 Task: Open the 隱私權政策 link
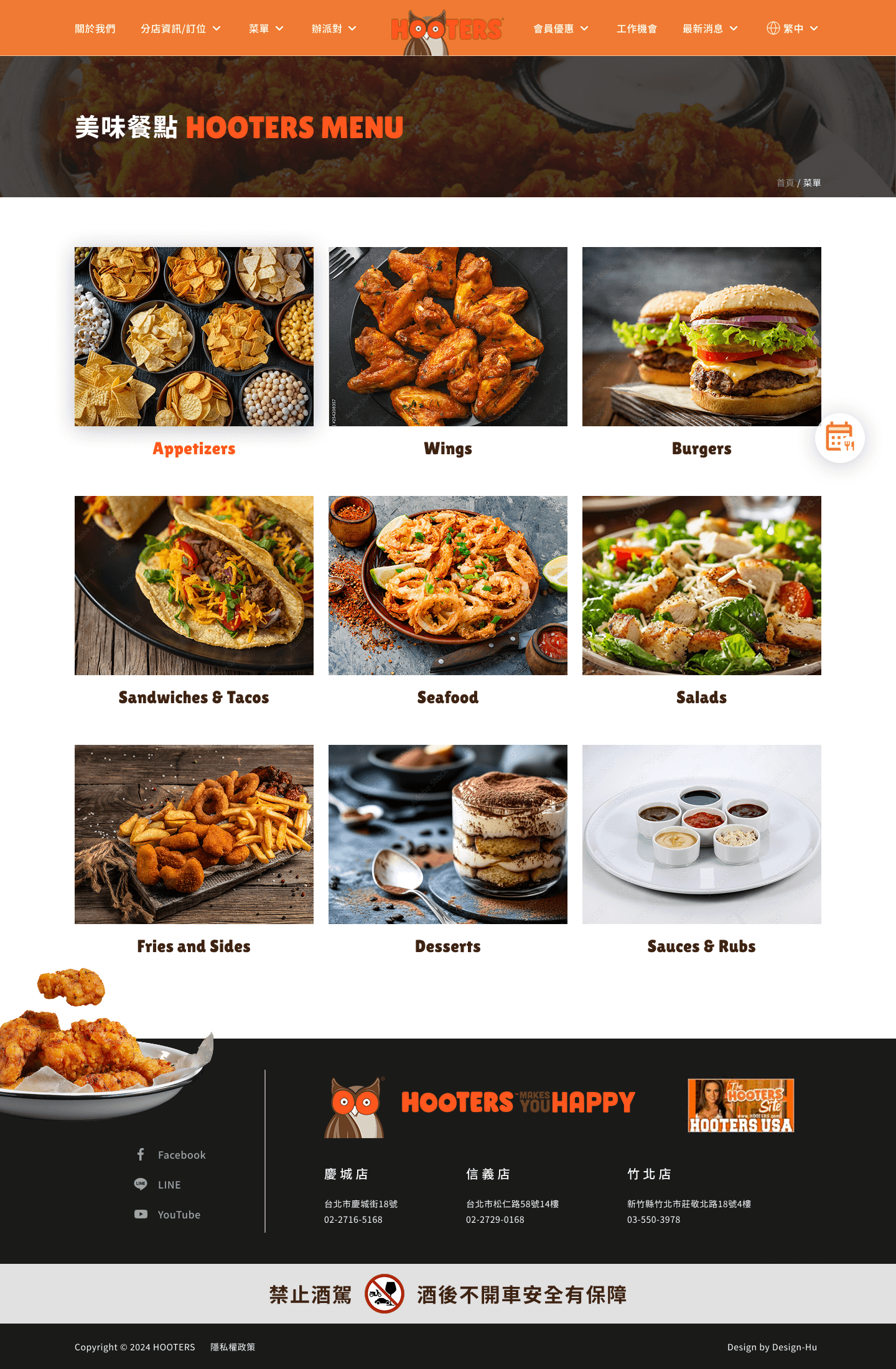point(233,1347)
